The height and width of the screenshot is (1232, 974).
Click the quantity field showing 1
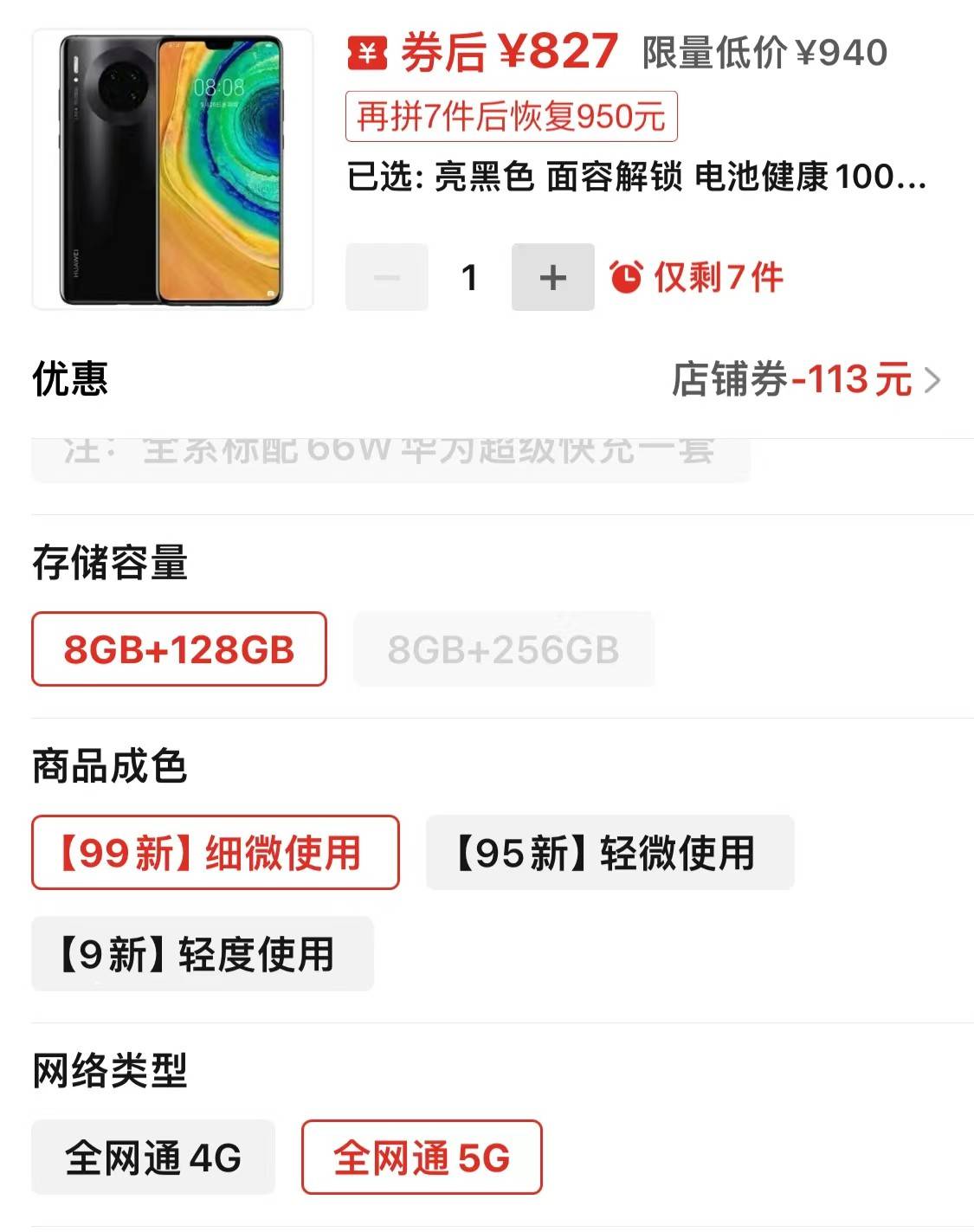pyautogui.click(x=469, y=277)
